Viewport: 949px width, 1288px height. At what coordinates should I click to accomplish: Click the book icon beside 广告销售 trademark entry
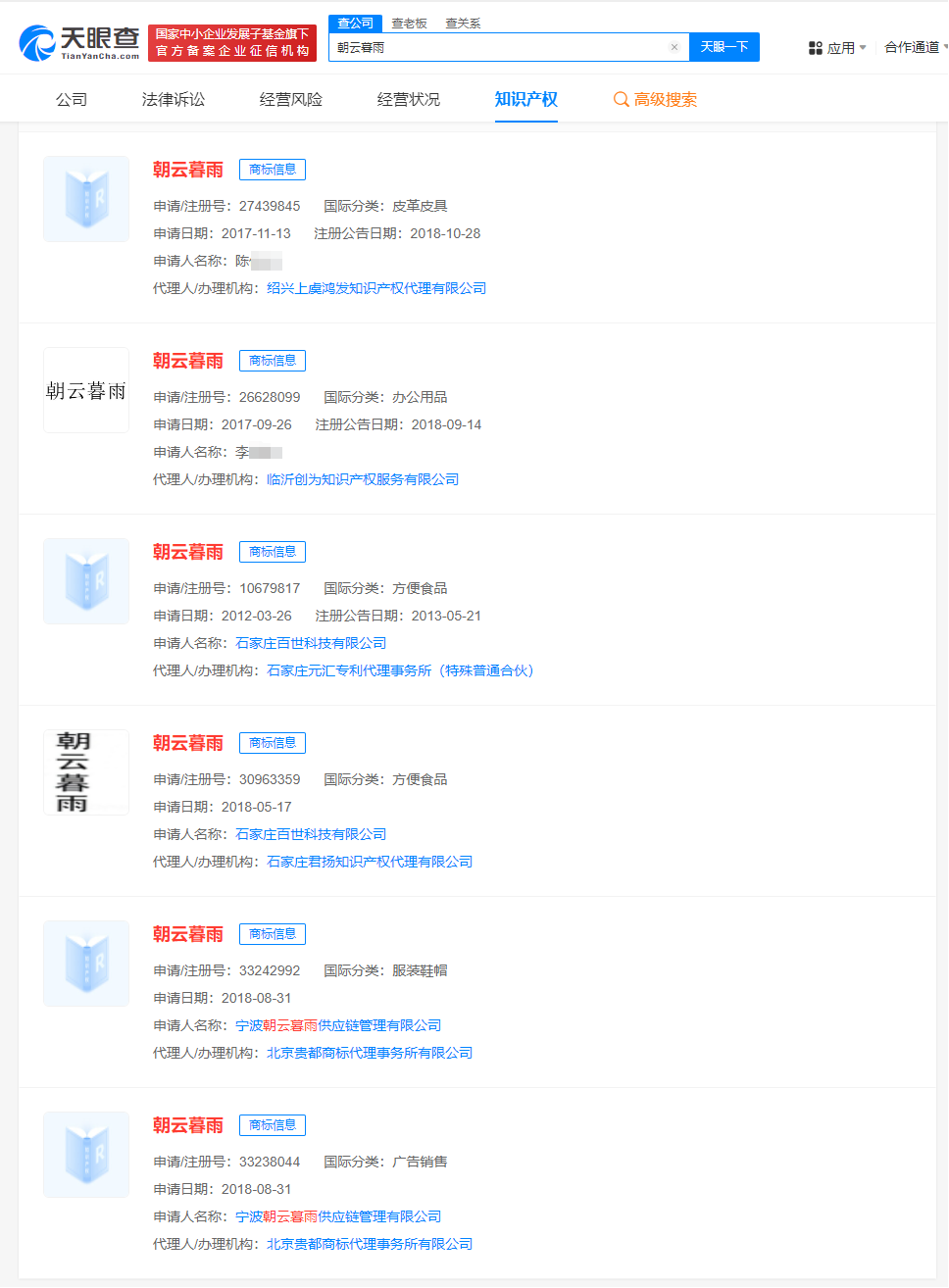click(x=85, y=1154)
